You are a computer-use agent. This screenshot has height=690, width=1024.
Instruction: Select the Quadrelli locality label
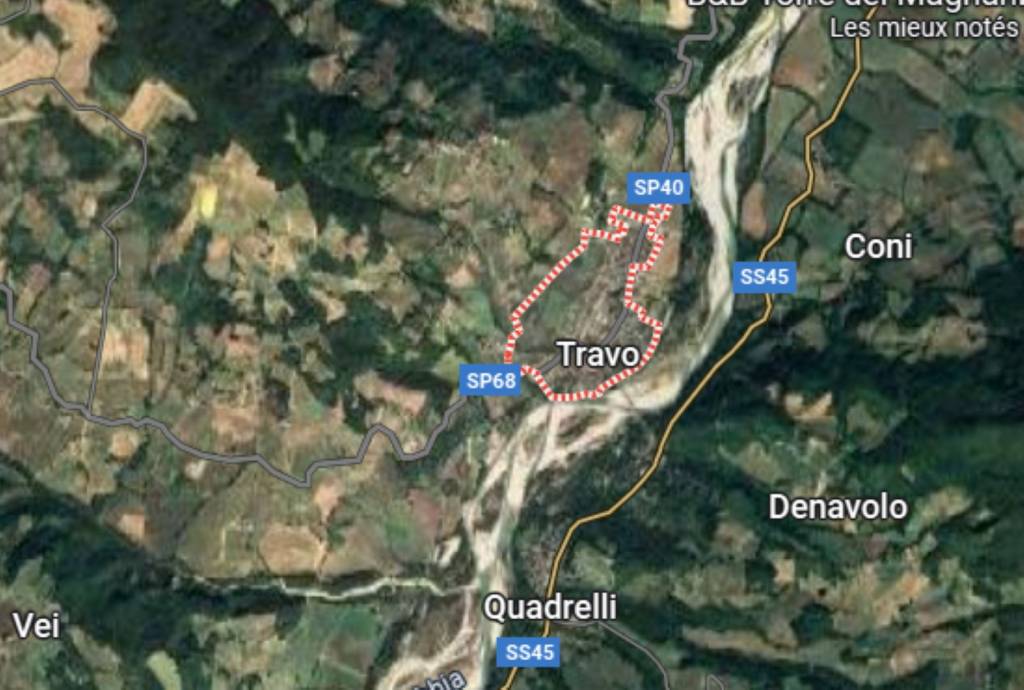(549, 607)
